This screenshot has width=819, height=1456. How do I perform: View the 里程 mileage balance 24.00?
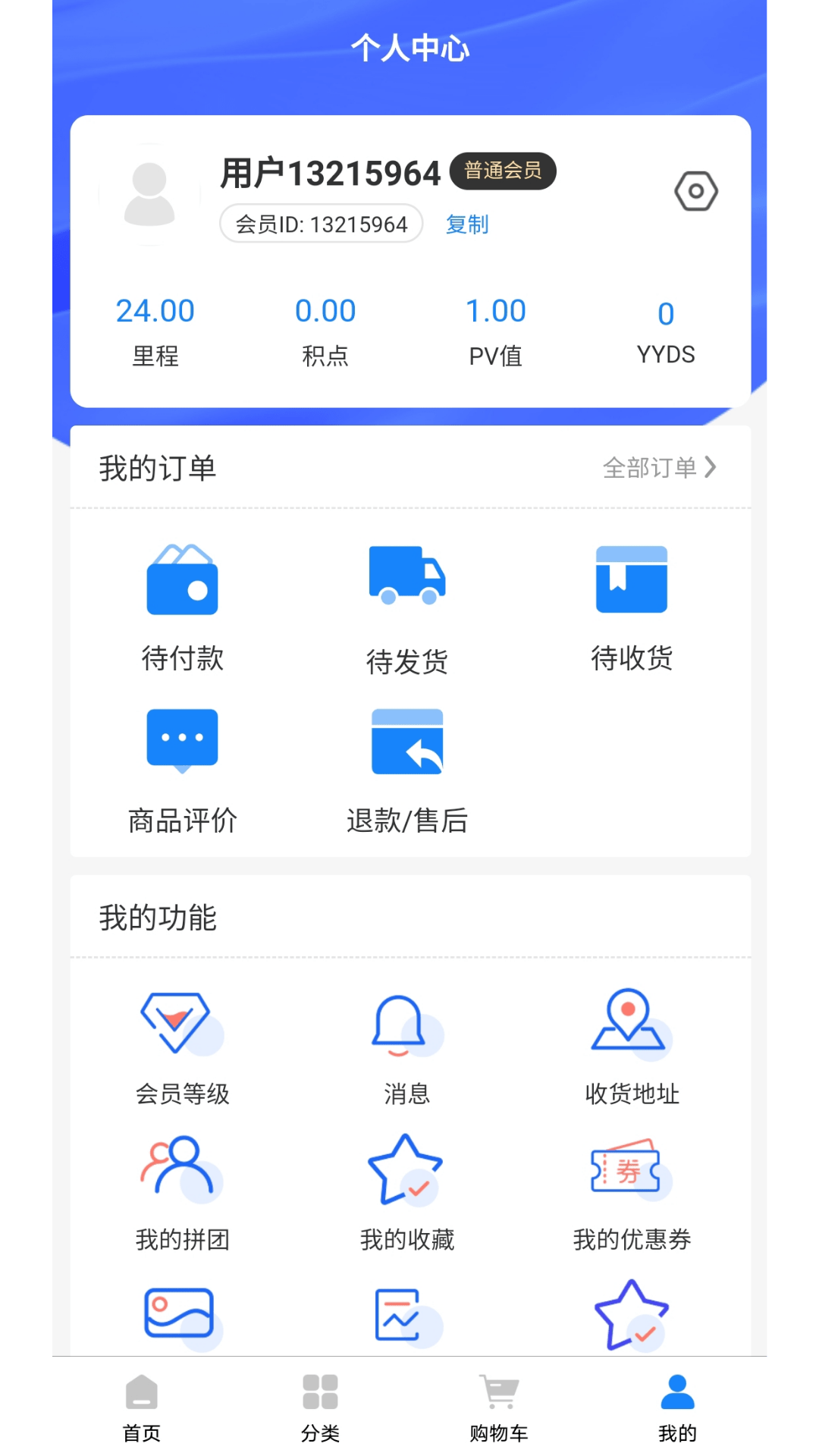point(155,326)
